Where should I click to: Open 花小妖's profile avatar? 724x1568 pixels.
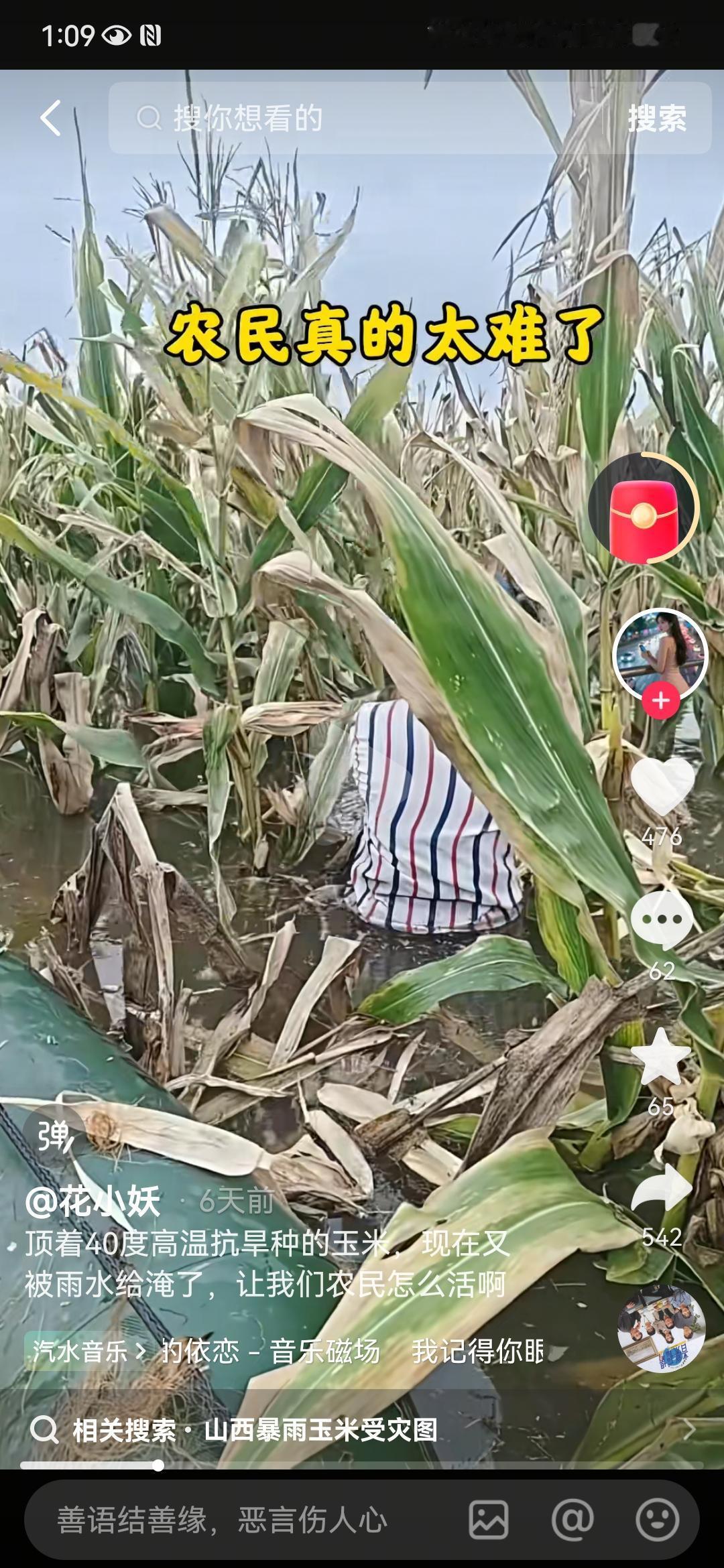click(x=660, y=655)
